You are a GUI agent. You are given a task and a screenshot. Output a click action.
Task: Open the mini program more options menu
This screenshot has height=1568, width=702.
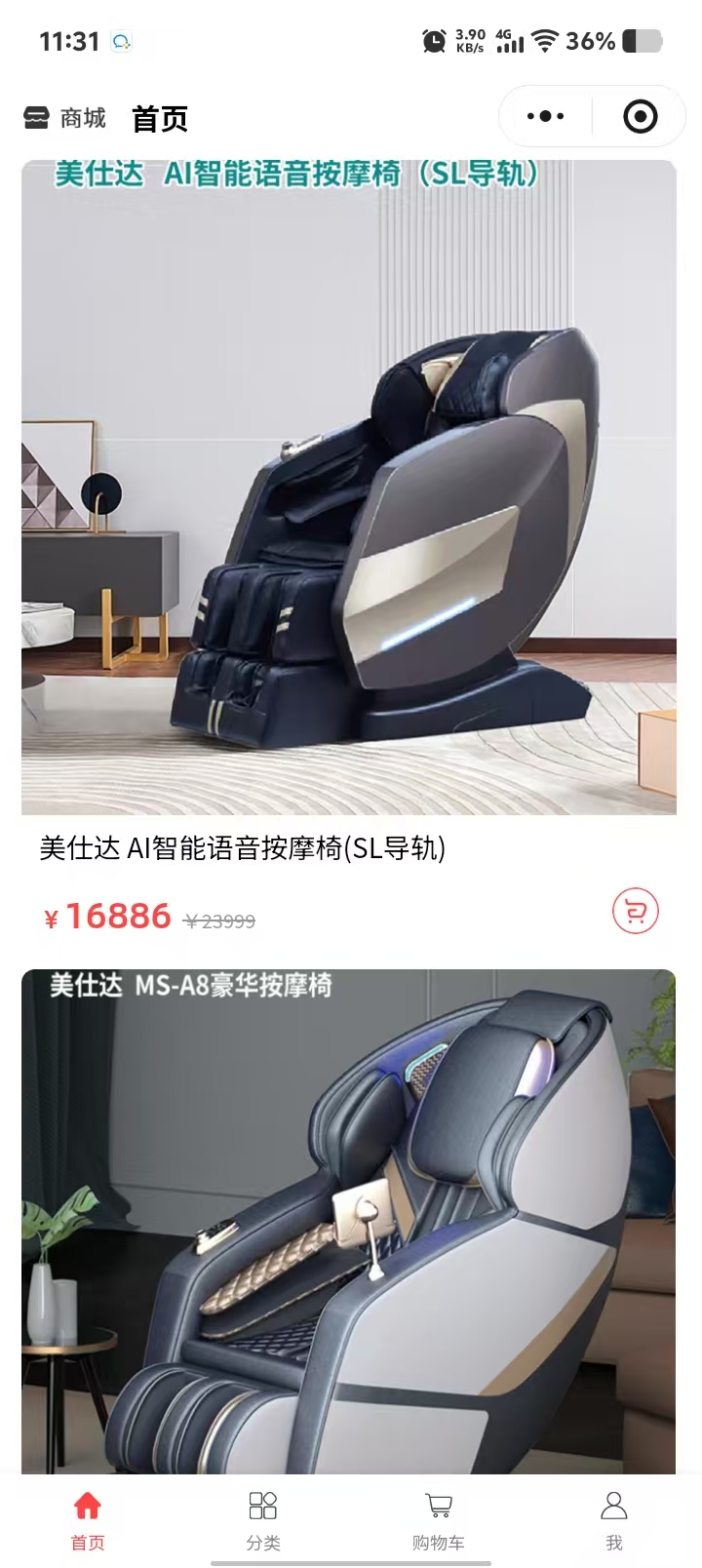545,117
